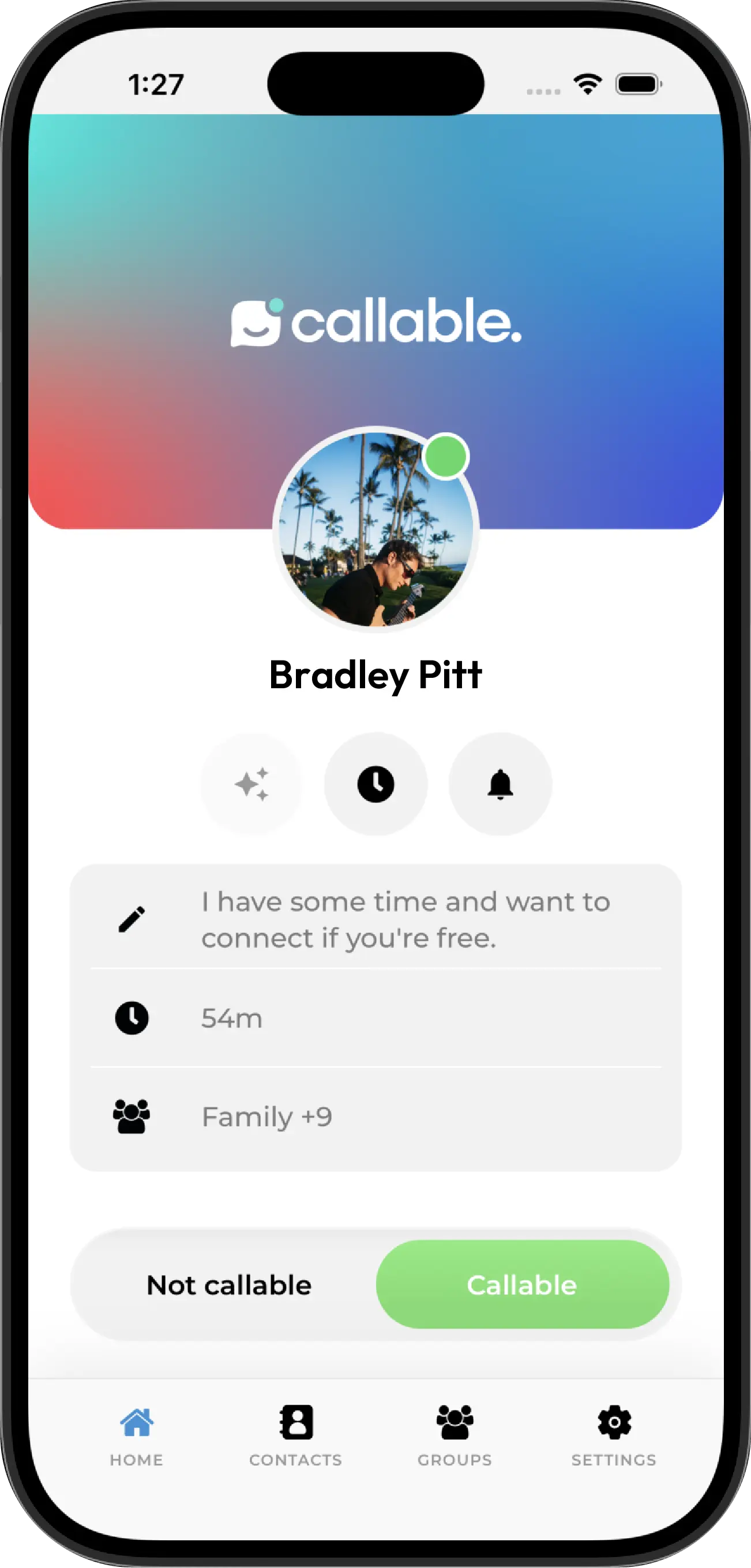
Task: Open the clock timer button below the name
Action: pos(375,784)
